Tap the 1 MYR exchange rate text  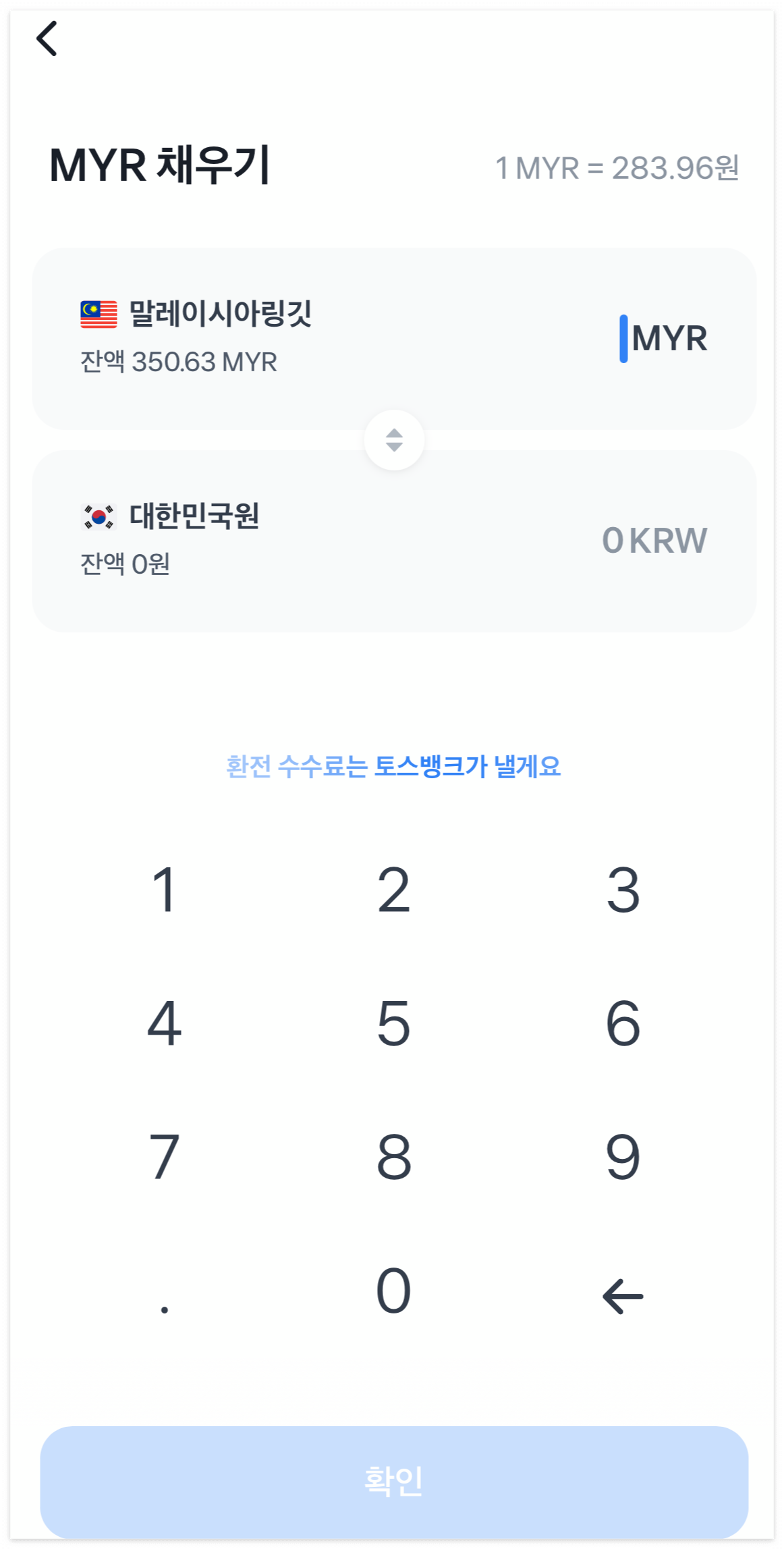click(617, 167)
